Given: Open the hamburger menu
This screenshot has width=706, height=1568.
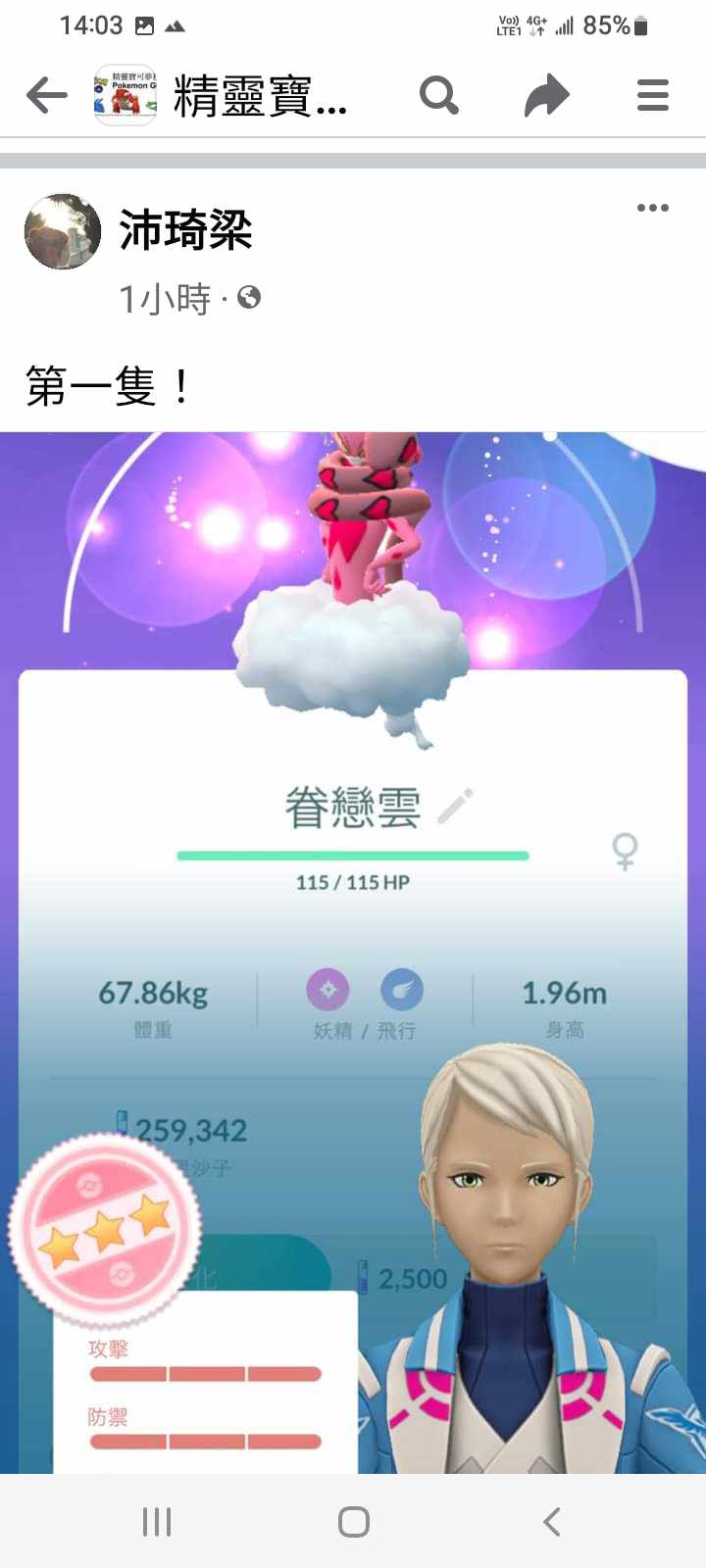Looking at the screenshot, I should point(652,96).
